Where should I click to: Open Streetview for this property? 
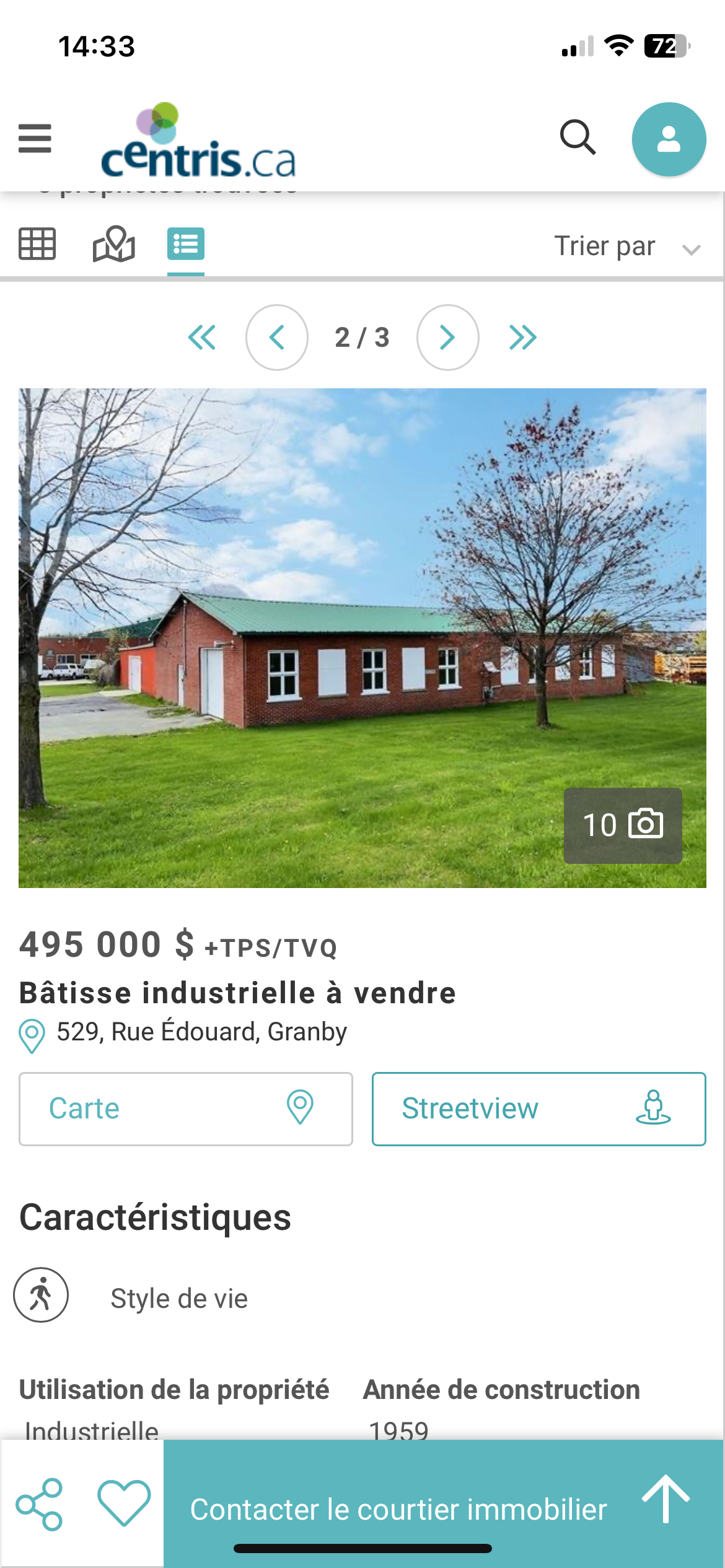539,1109
